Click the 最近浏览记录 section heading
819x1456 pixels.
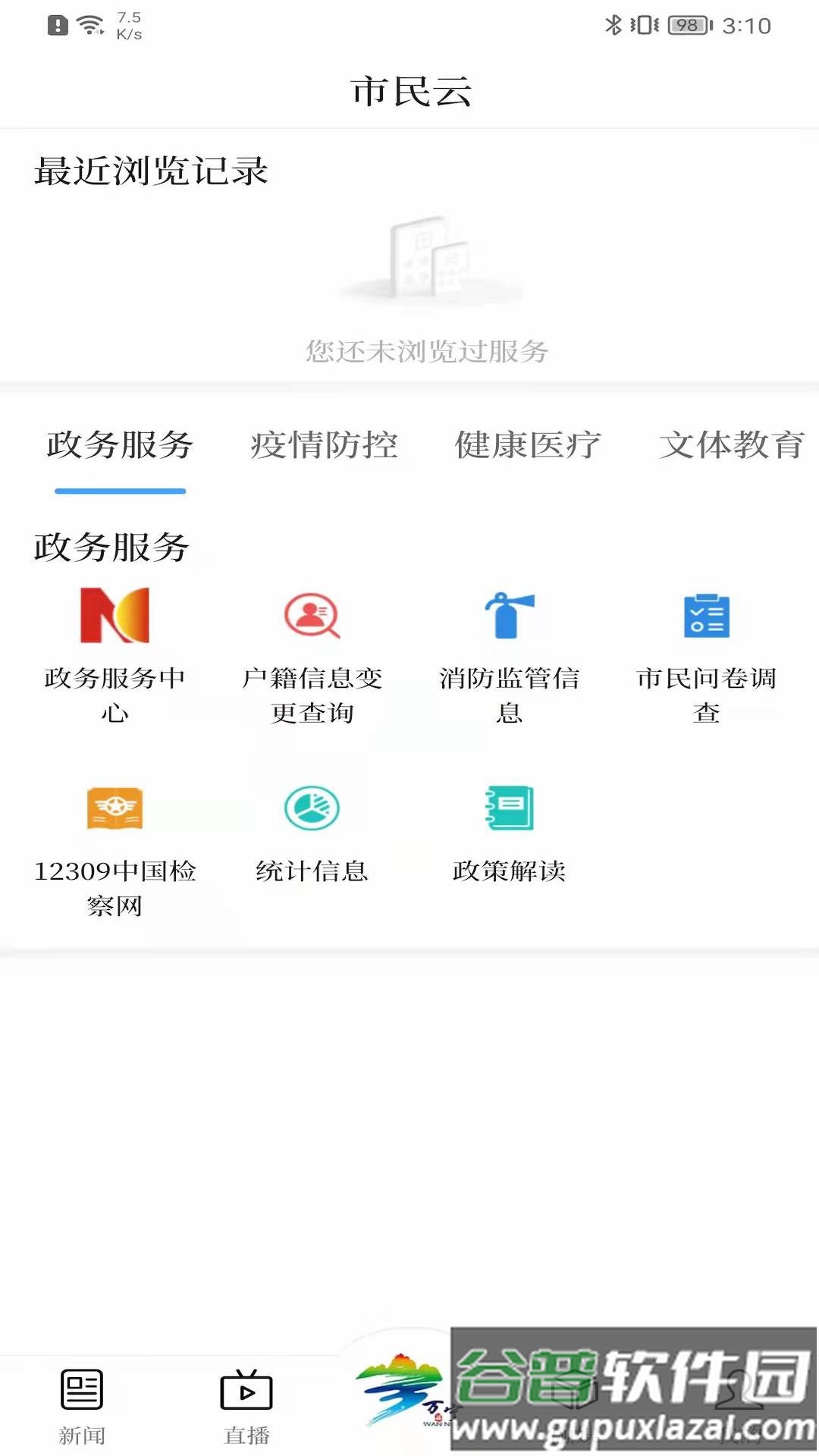150,171
